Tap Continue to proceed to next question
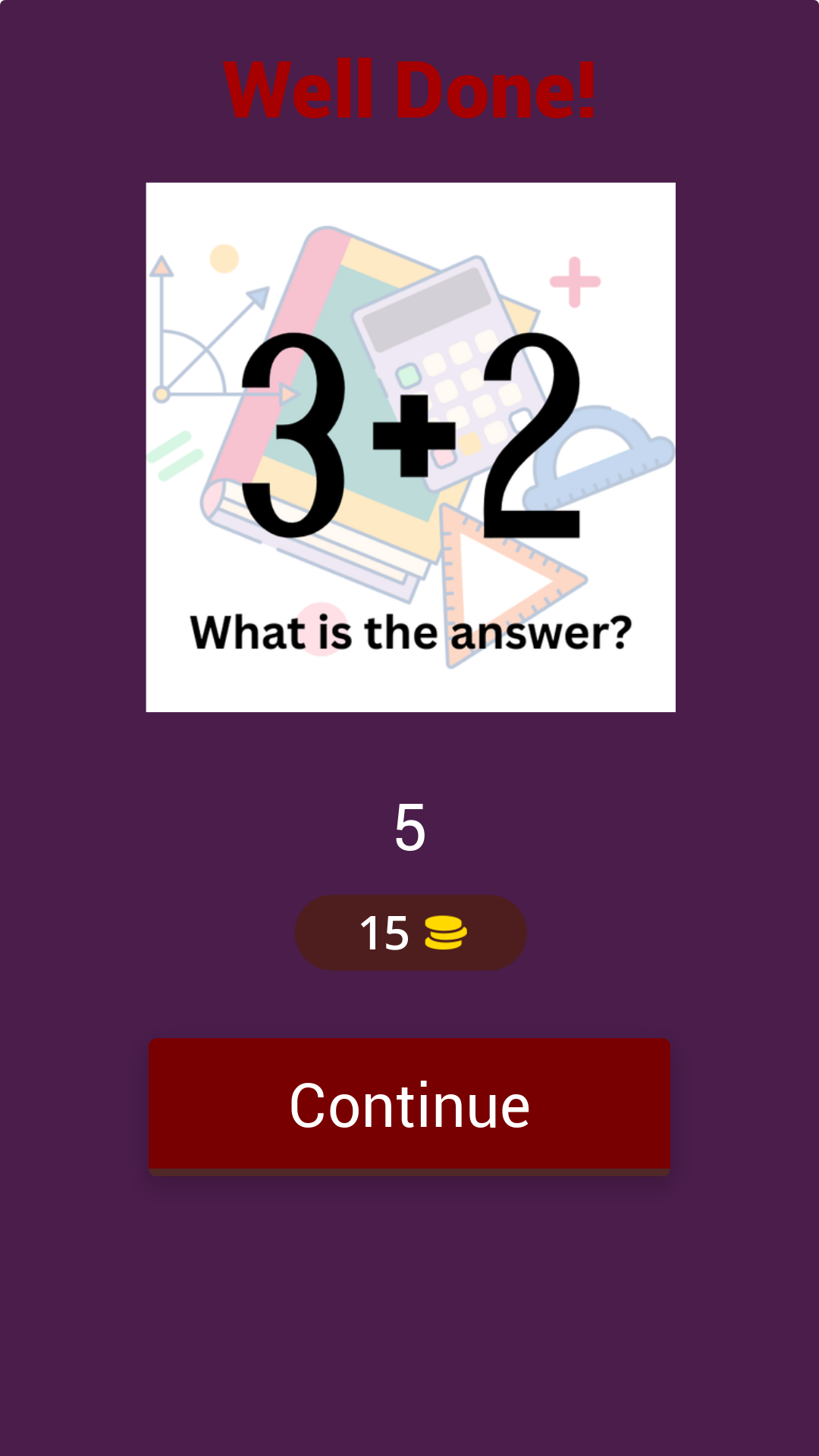 click(x=409, y=1106)
